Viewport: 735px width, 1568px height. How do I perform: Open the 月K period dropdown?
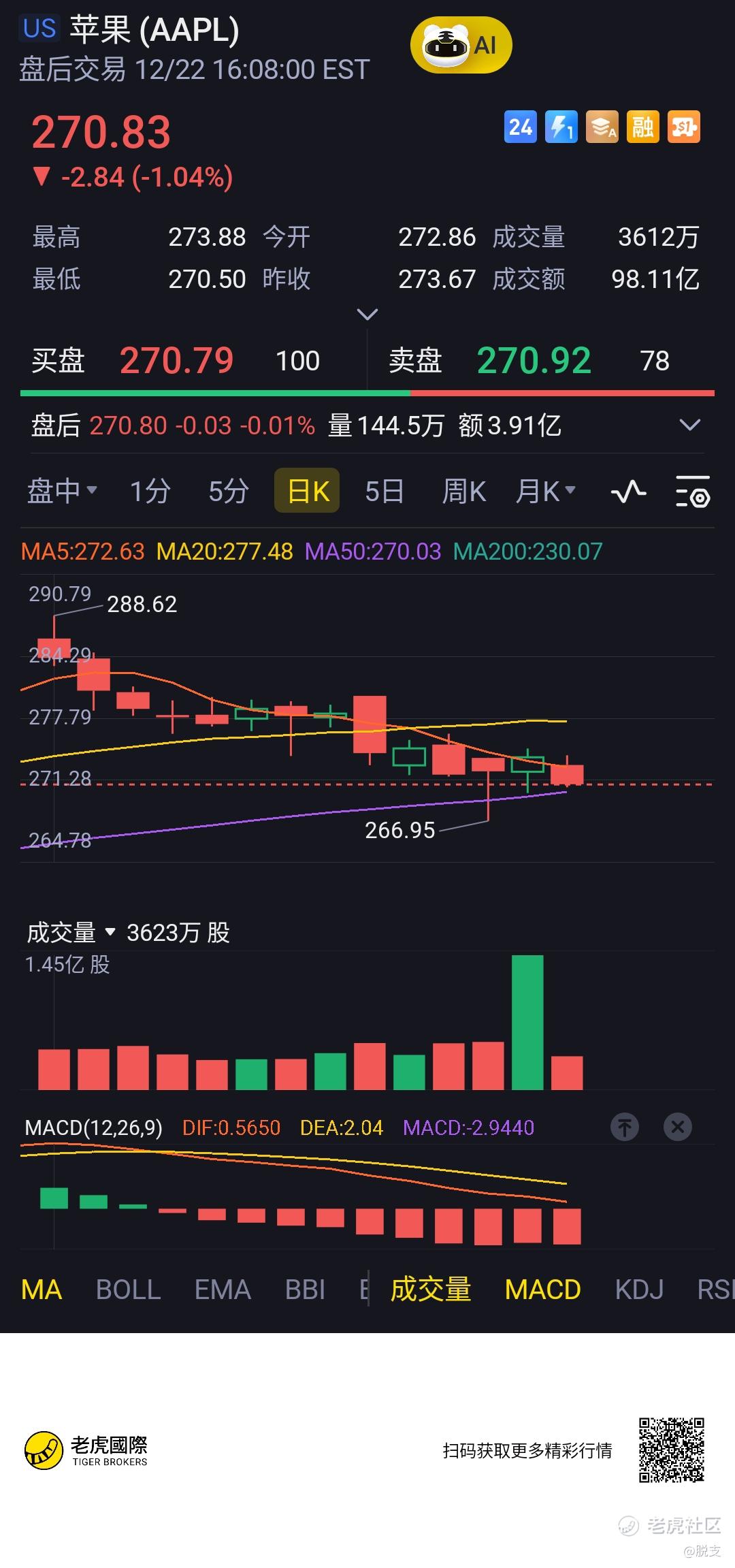coord(546,491)
